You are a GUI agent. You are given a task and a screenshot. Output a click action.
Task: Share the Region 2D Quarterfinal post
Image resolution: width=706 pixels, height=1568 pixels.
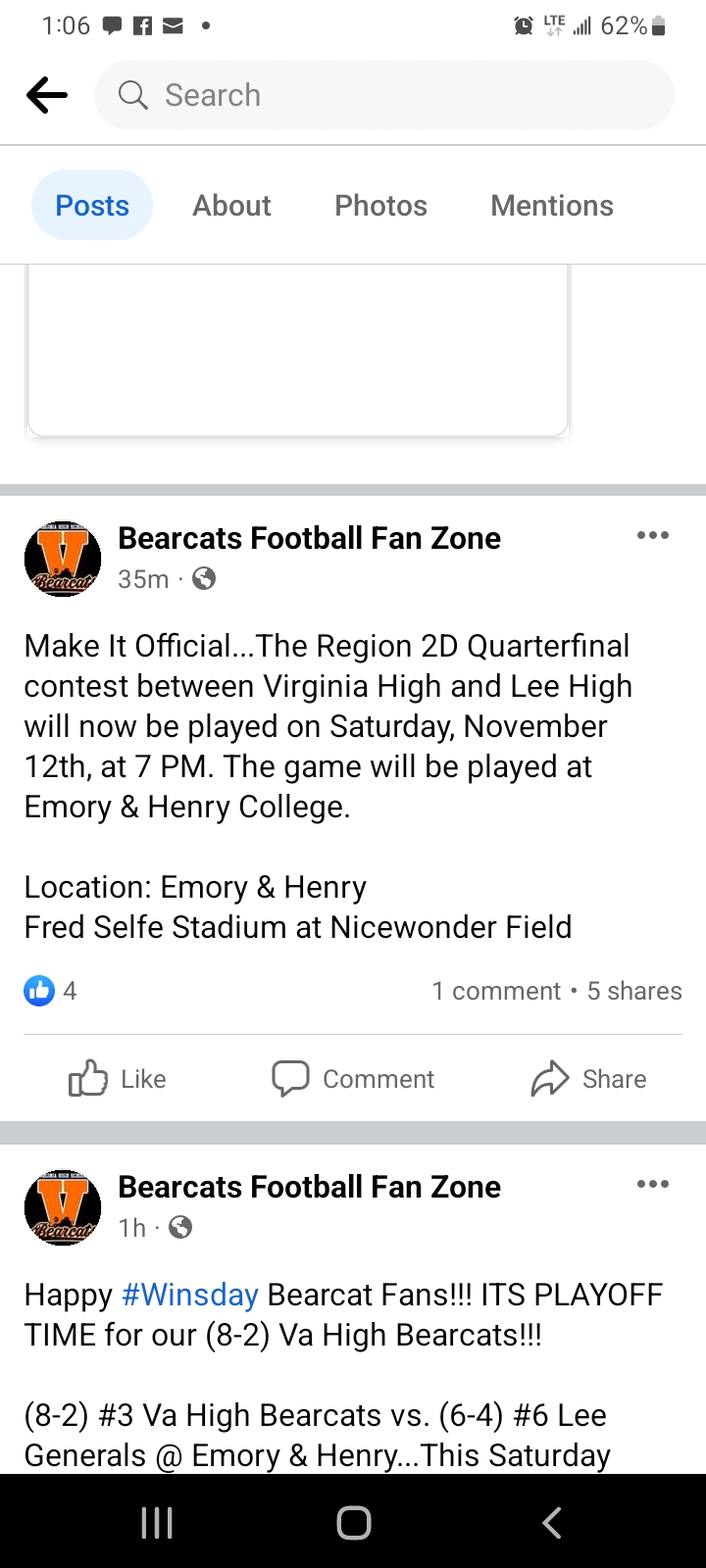pos(588,1079)
